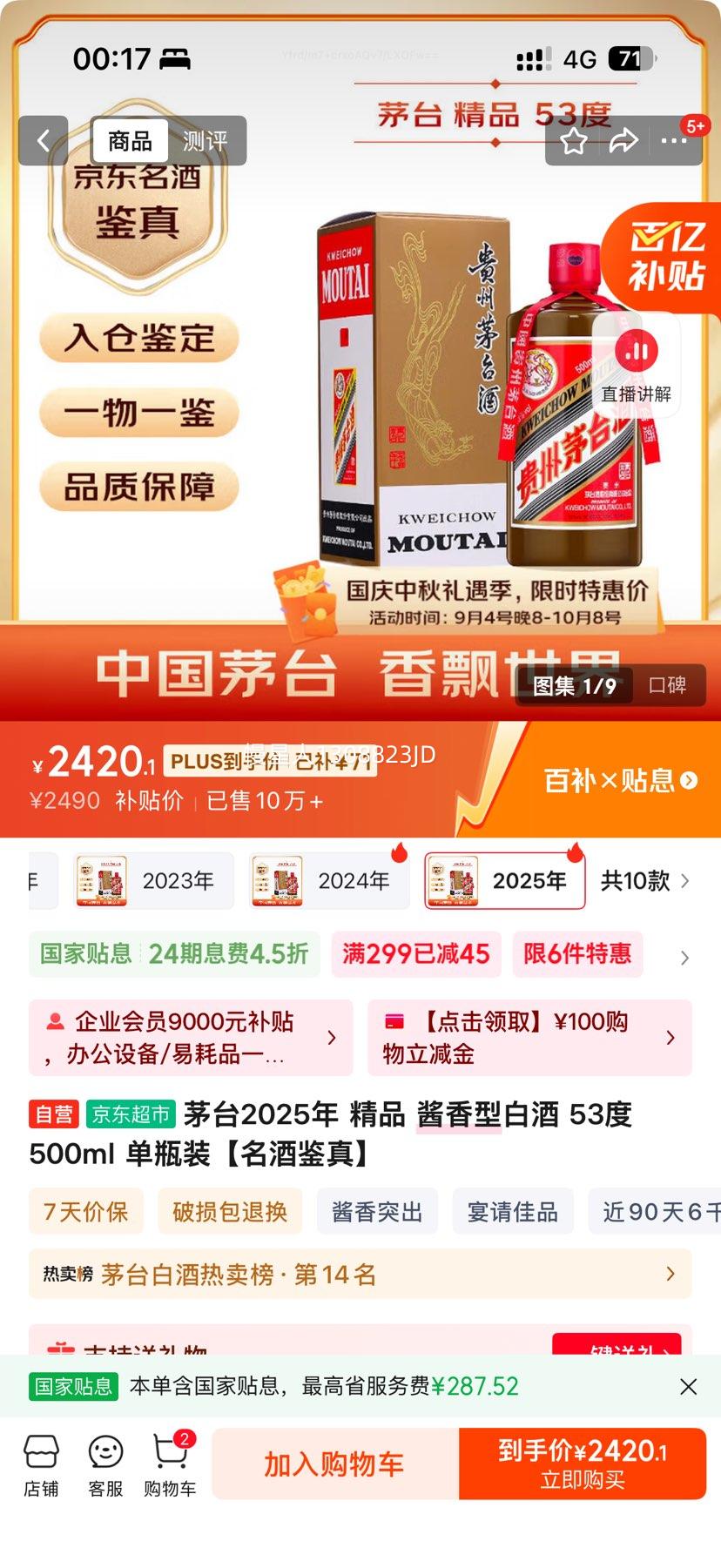The width and height of the screenshot is (721, 1568).
Task: Select the 2024年 variant
Action: click(329, 881)
